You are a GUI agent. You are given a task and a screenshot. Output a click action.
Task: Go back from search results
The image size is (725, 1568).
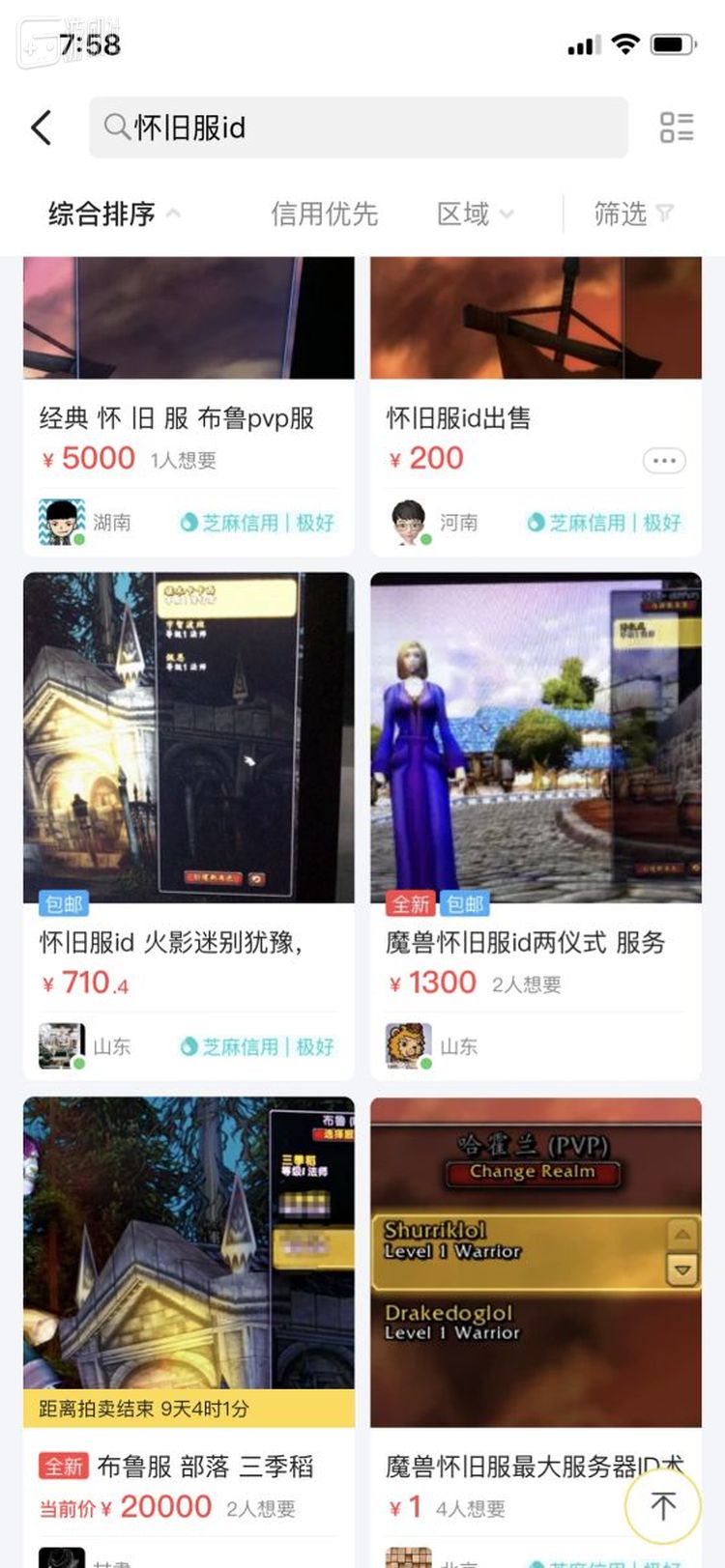(x=41, y=128)
